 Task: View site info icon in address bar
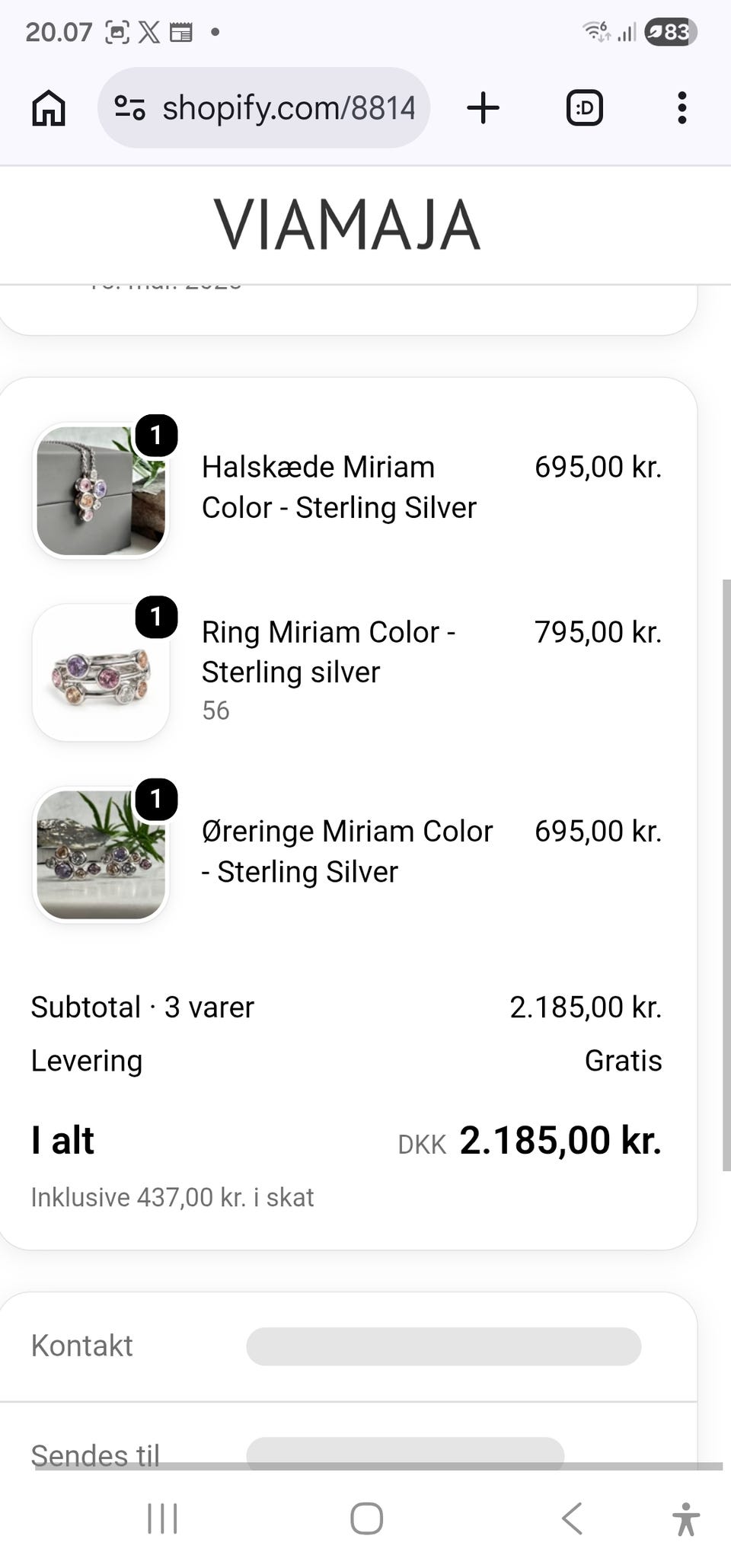[129, 107]
